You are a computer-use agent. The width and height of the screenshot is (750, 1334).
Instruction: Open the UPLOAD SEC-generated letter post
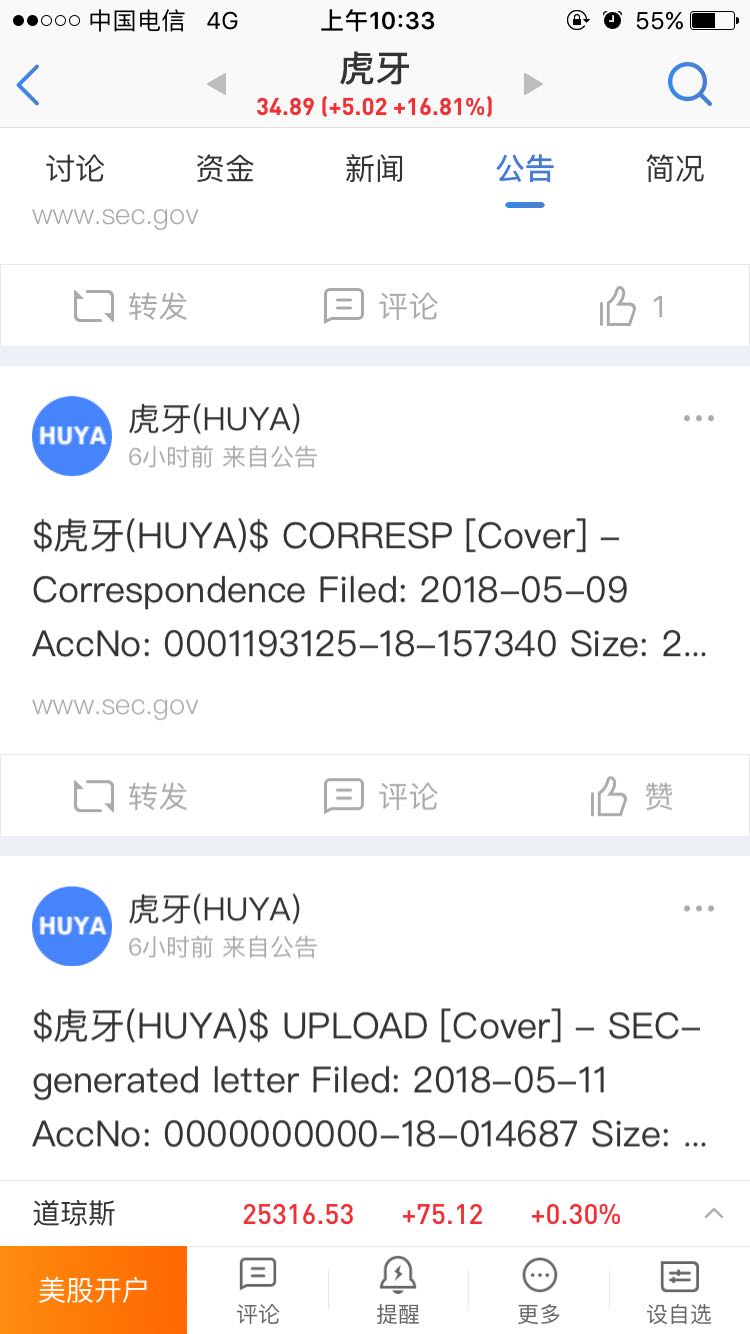370,1080
